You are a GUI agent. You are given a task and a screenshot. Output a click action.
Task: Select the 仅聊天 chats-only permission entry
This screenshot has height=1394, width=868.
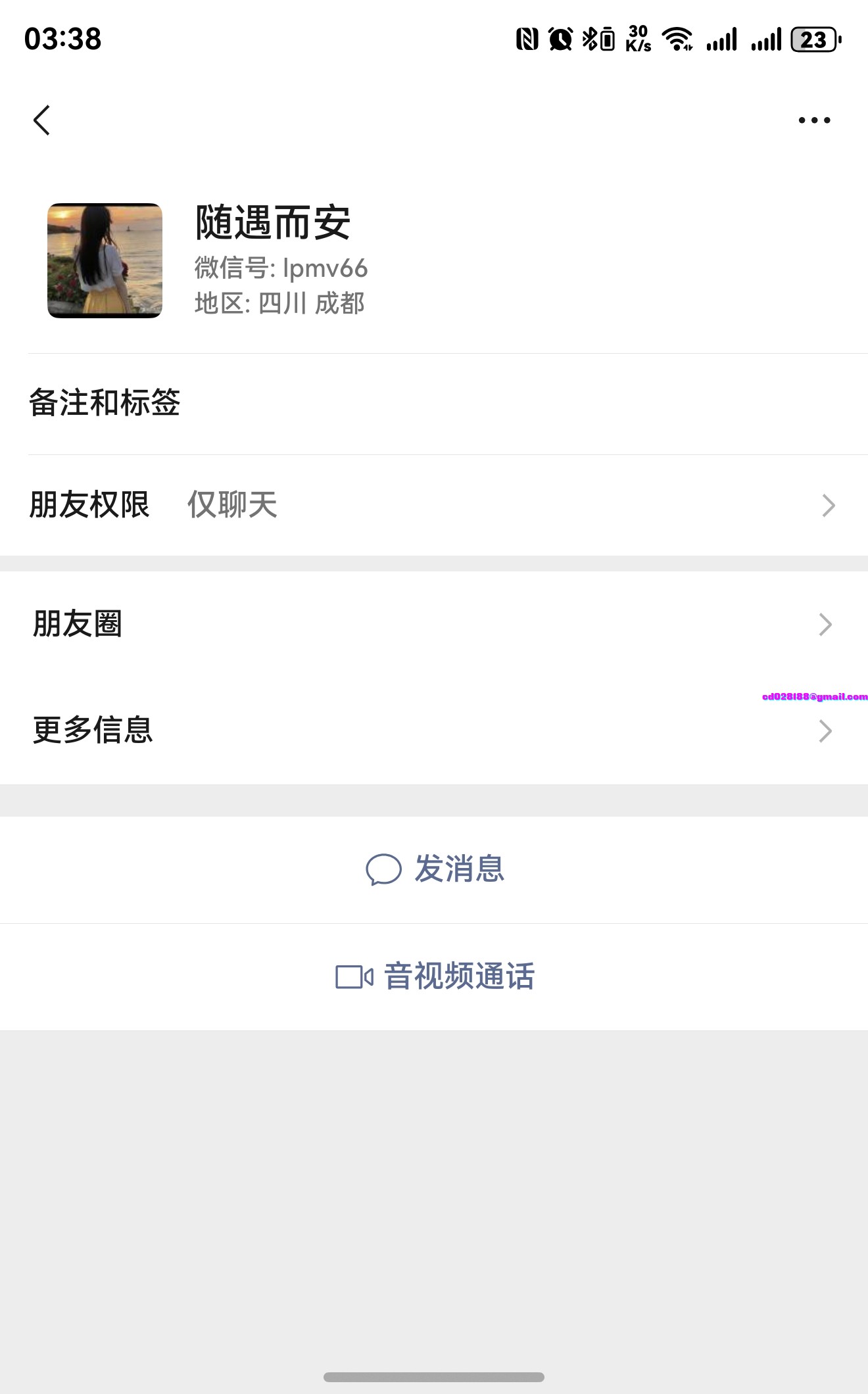click(233, 505)
